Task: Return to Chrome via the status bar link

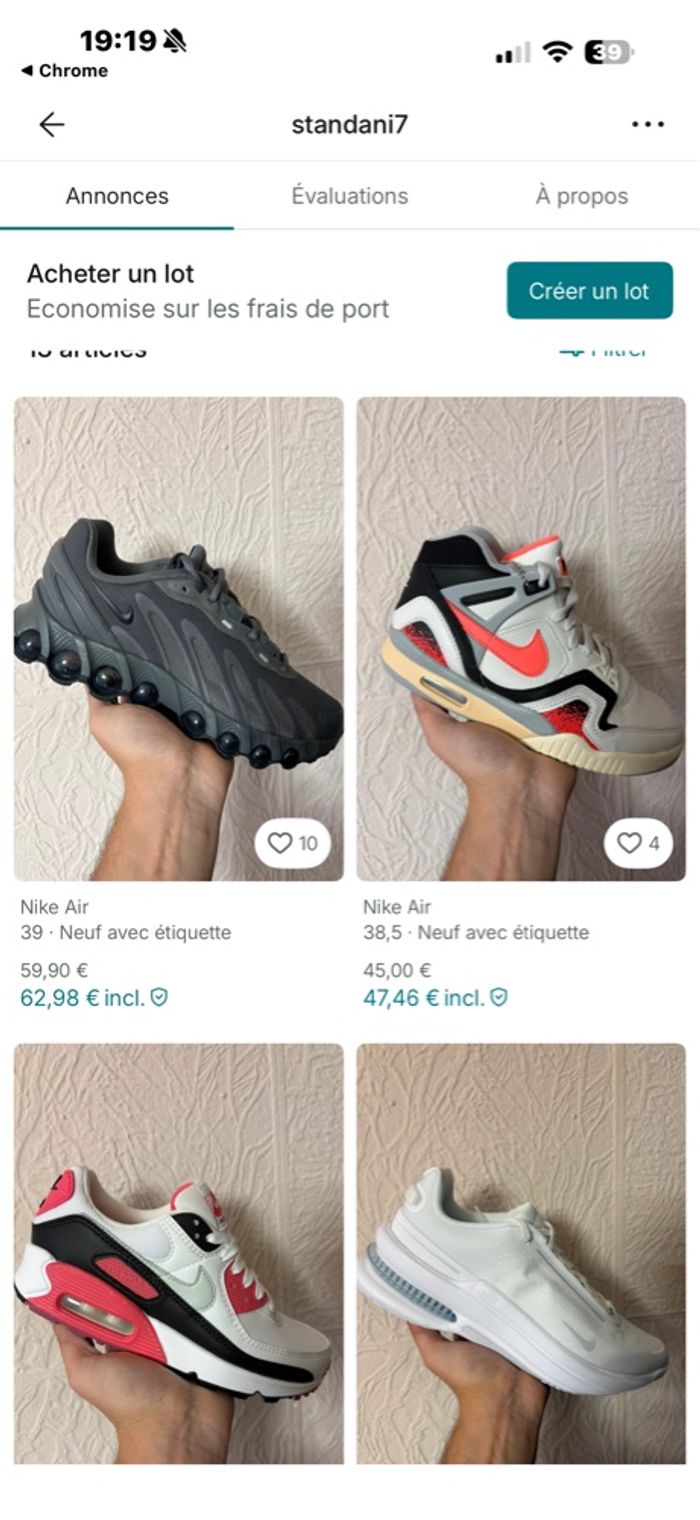Action: pyautogui.click(x=64, y=71)
